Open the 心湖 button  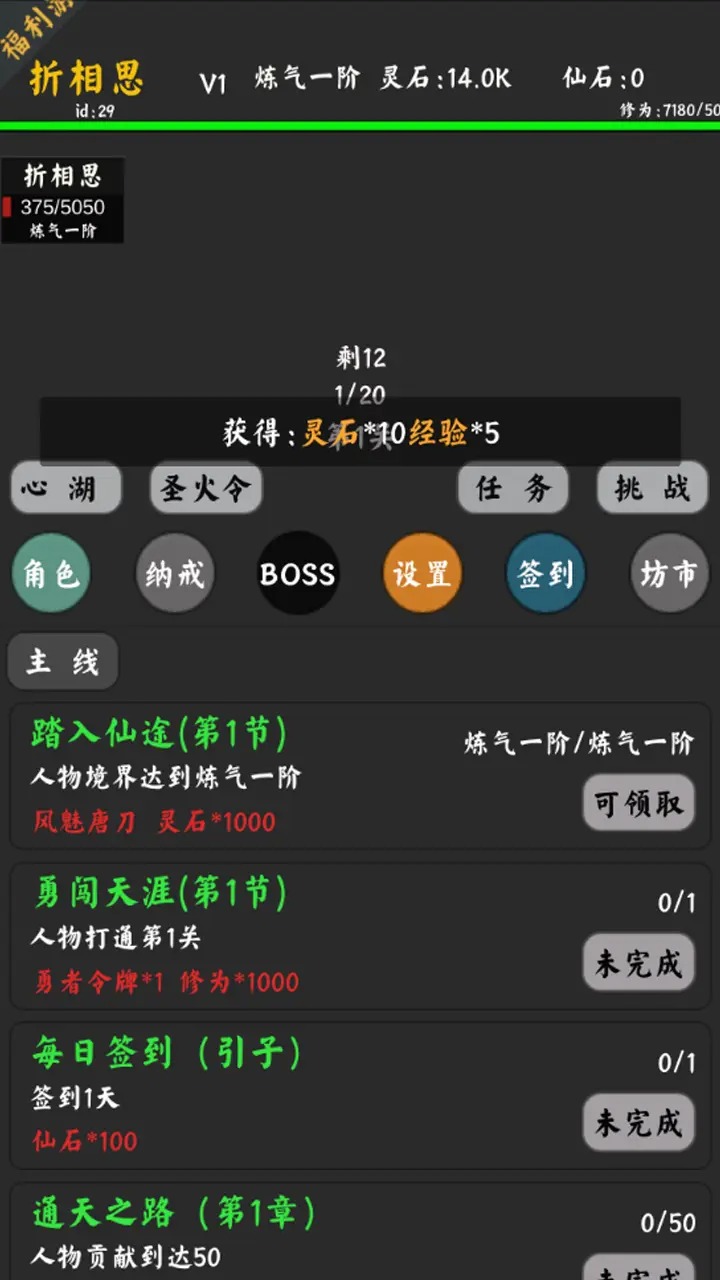(x=66, y=489)
